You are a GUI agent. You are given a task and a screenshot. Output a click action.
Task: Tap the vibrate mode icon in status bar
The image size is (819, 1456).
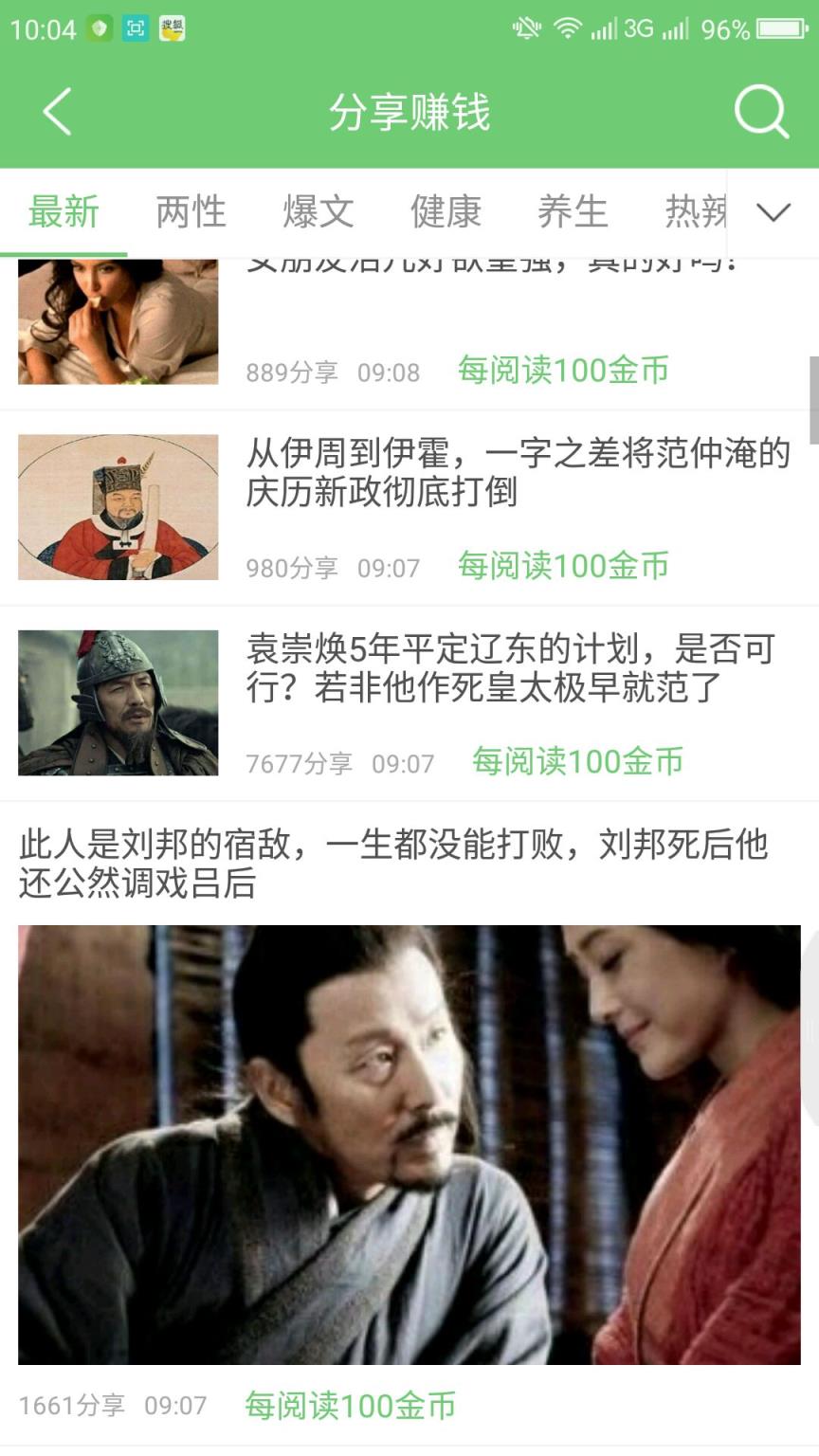click(525, 28)
